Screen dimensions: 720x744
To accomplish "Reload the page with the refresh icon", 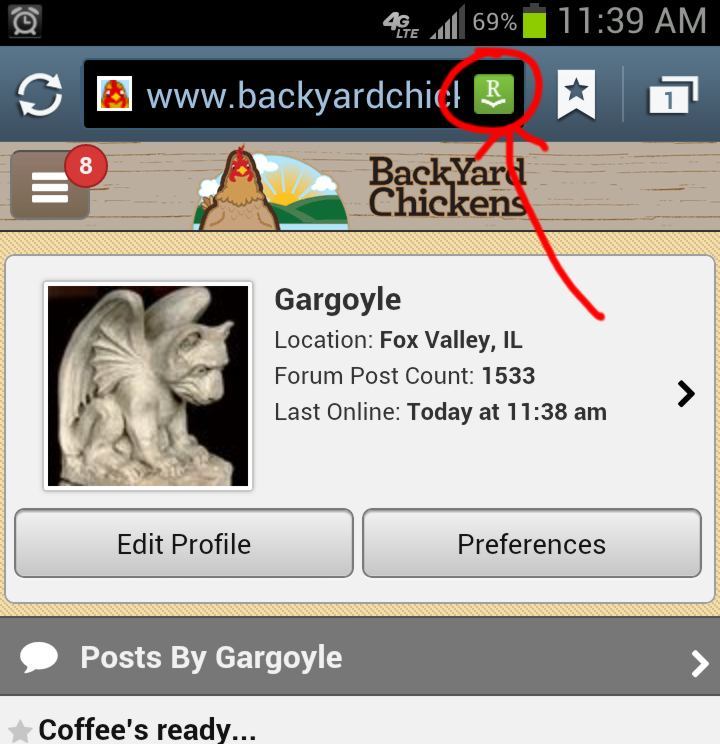I will pyautogui.click(x=40, y=95).
